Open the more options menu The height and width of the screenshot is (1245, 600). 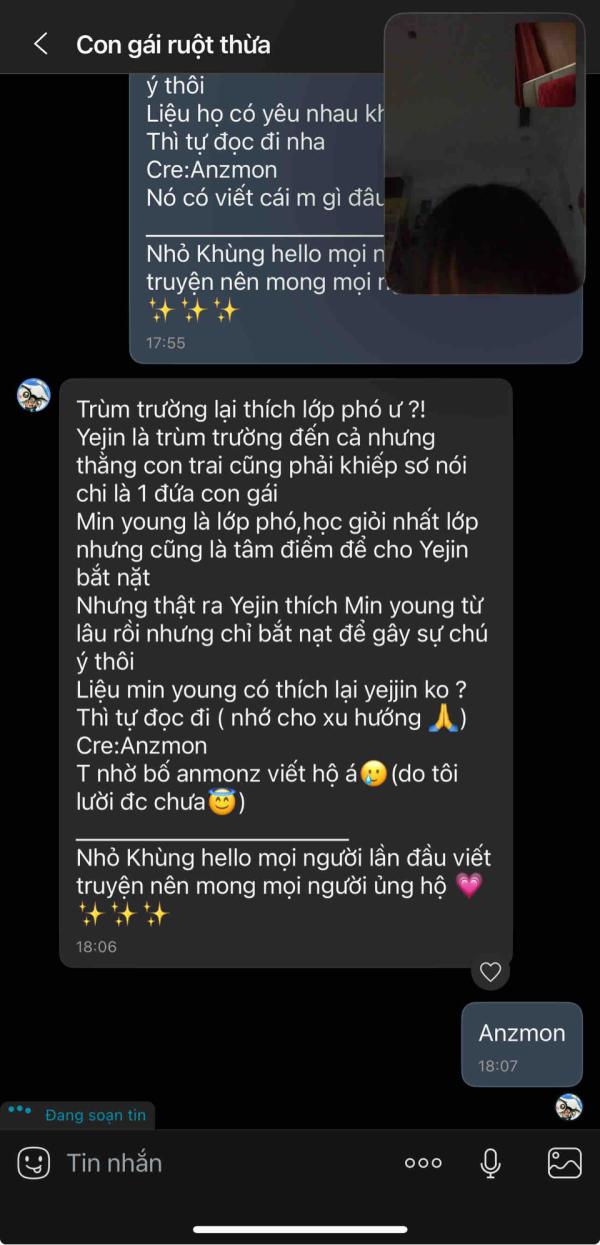(x=423, y=1163)
